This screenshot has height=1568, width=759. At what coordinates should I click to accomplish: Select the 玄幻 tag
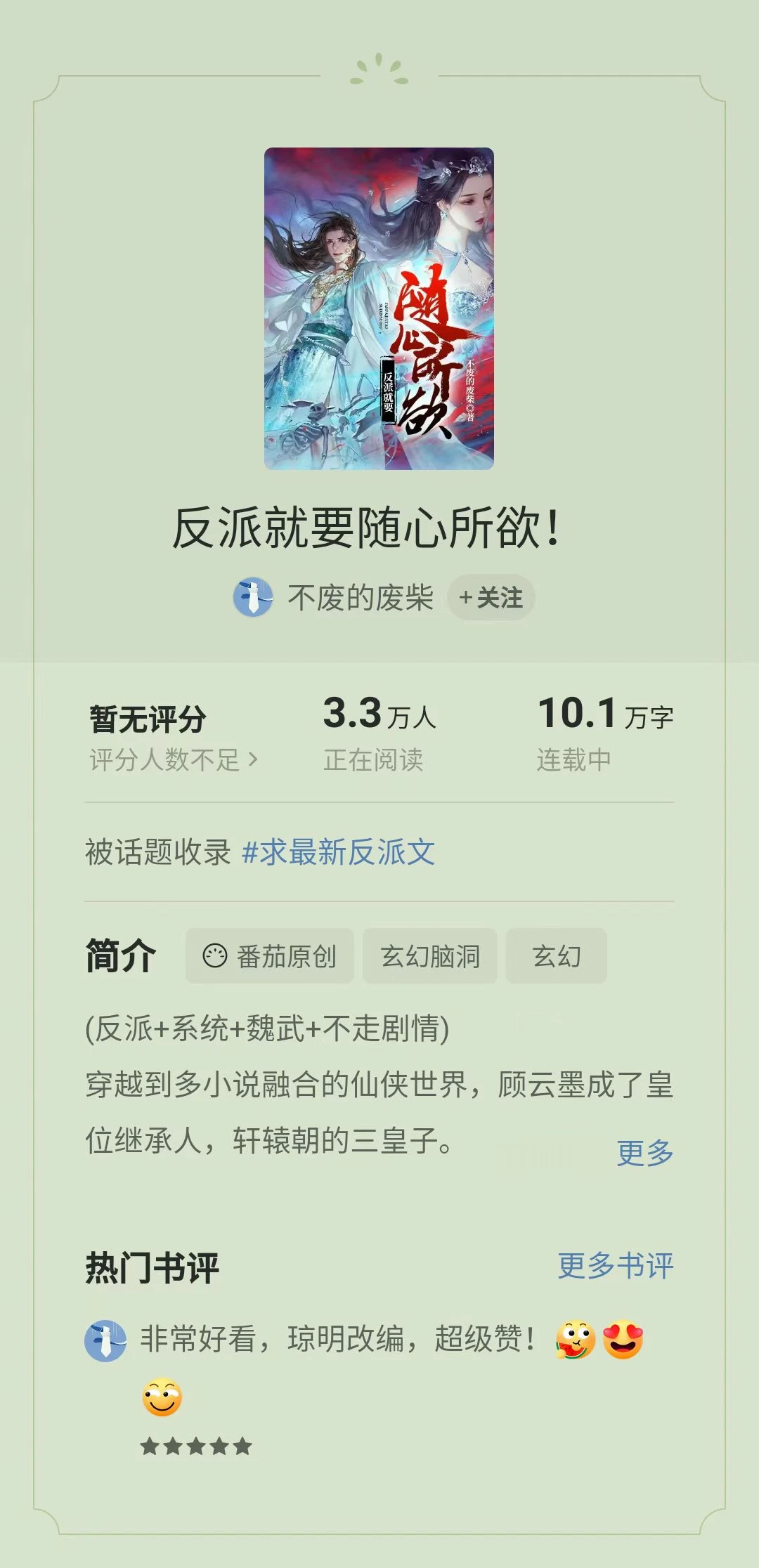(x=556, y=956)
